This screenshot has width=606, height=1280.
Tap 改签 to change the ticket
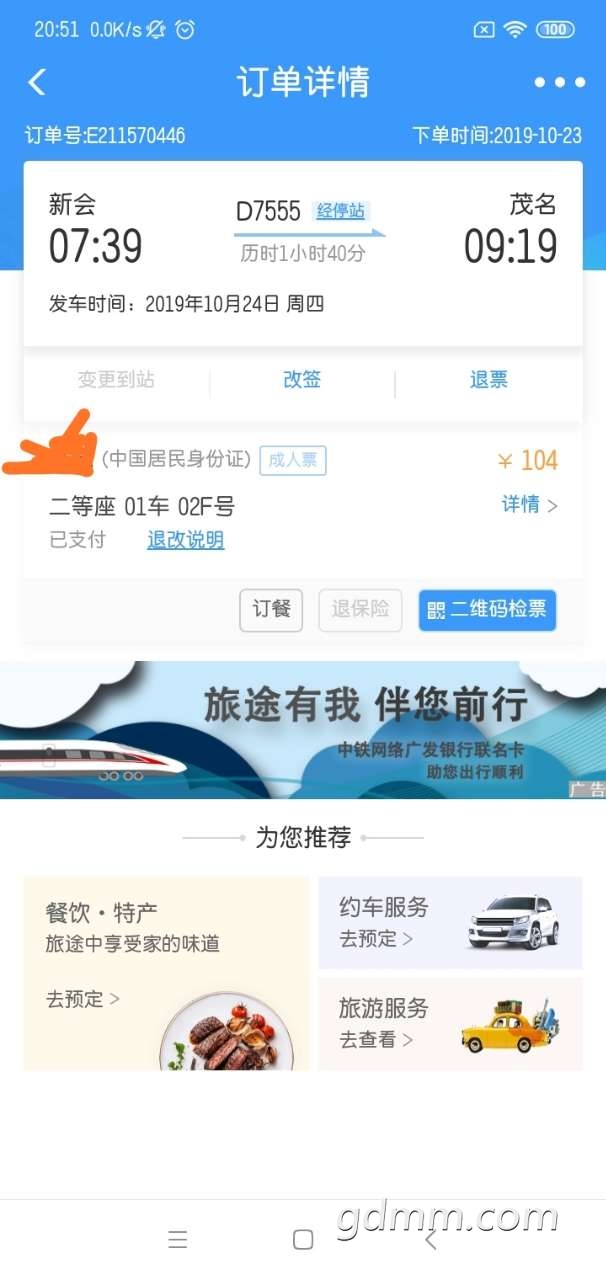(302, 380)
